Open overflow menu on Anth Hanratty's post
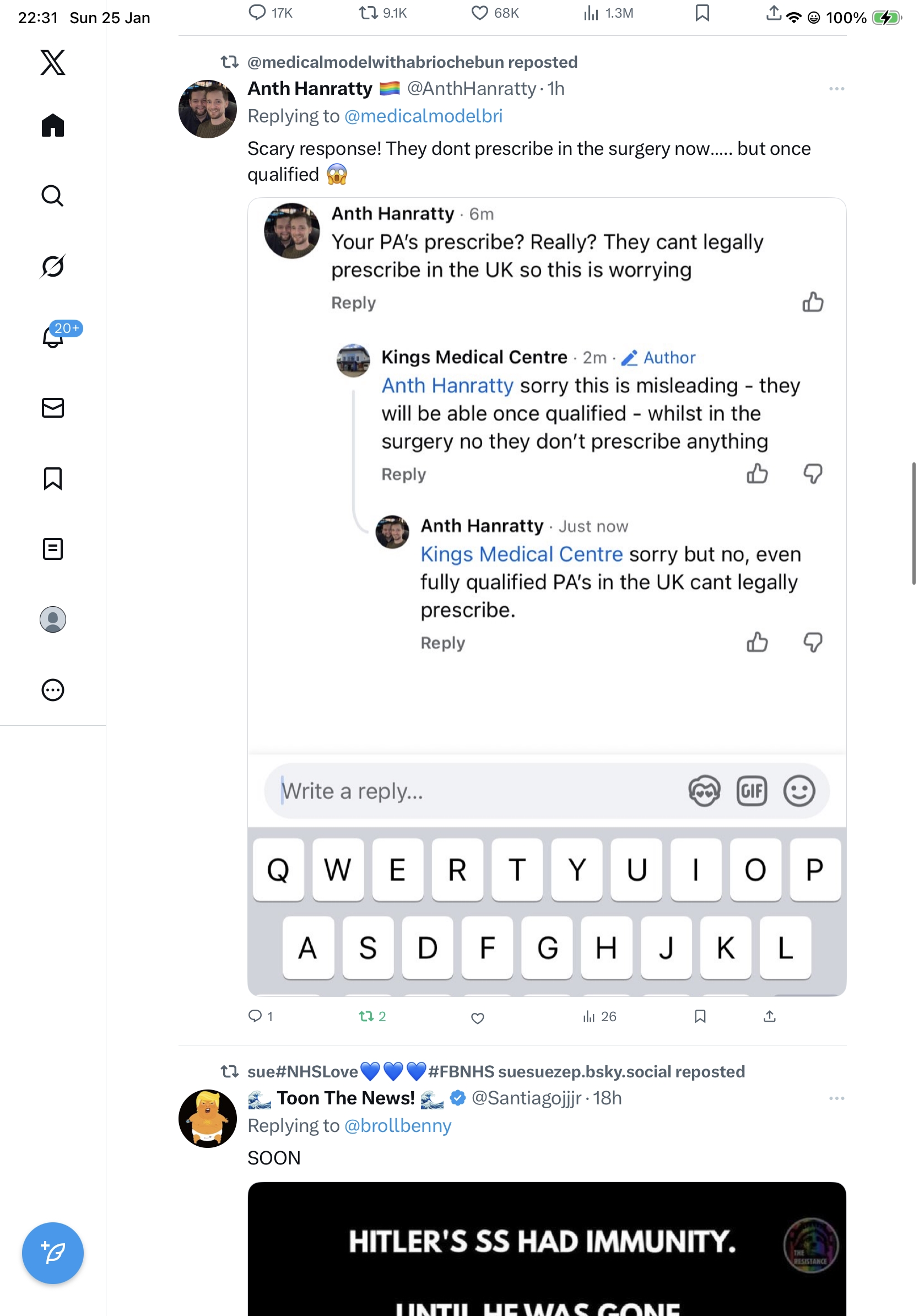919x1316 pixels. click(836, 89)
